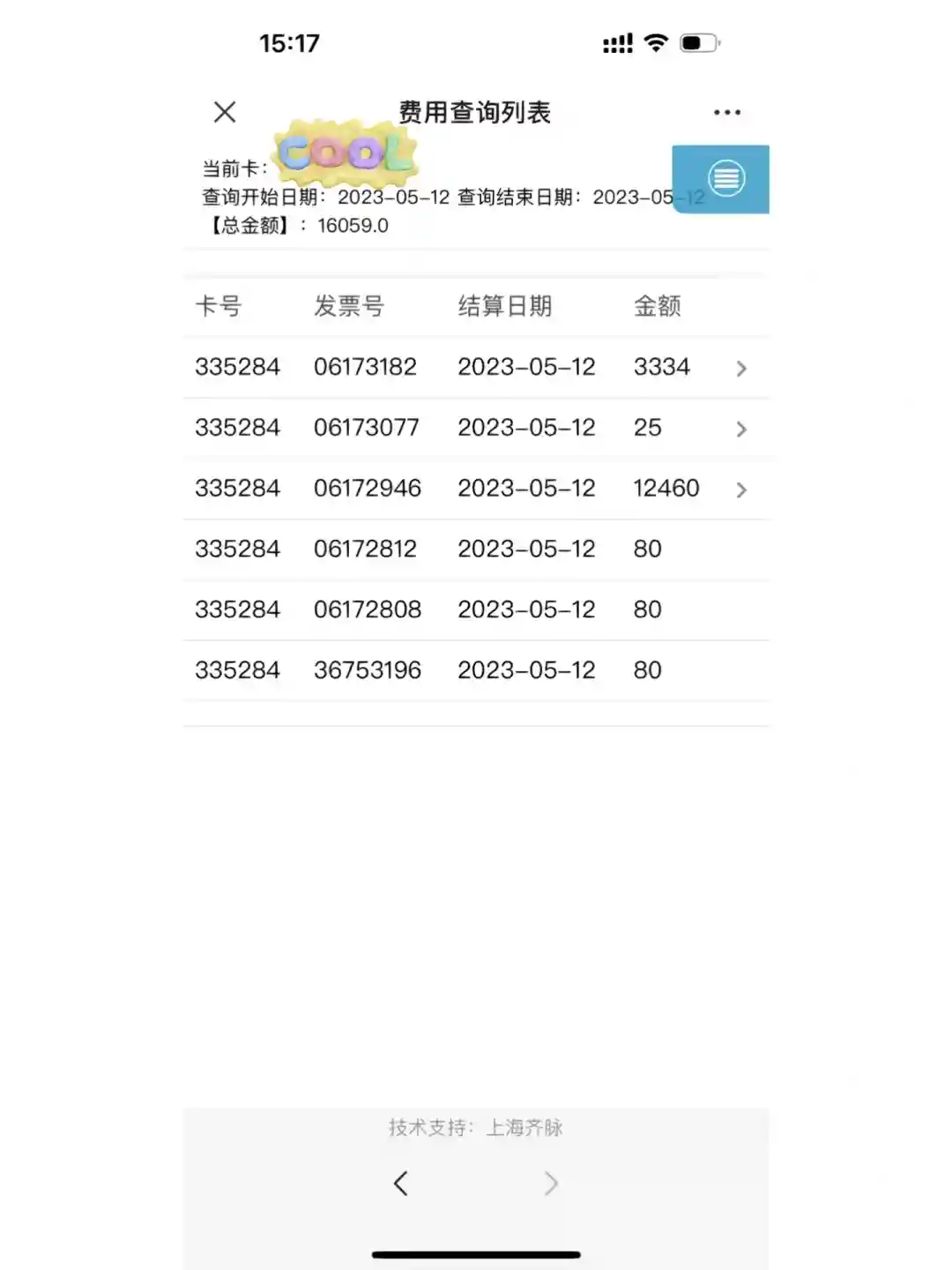Open the three-dot overflow menu
Image resolution: width=952 pixels, height=1270 pixels.
click(x=726, y=112)
